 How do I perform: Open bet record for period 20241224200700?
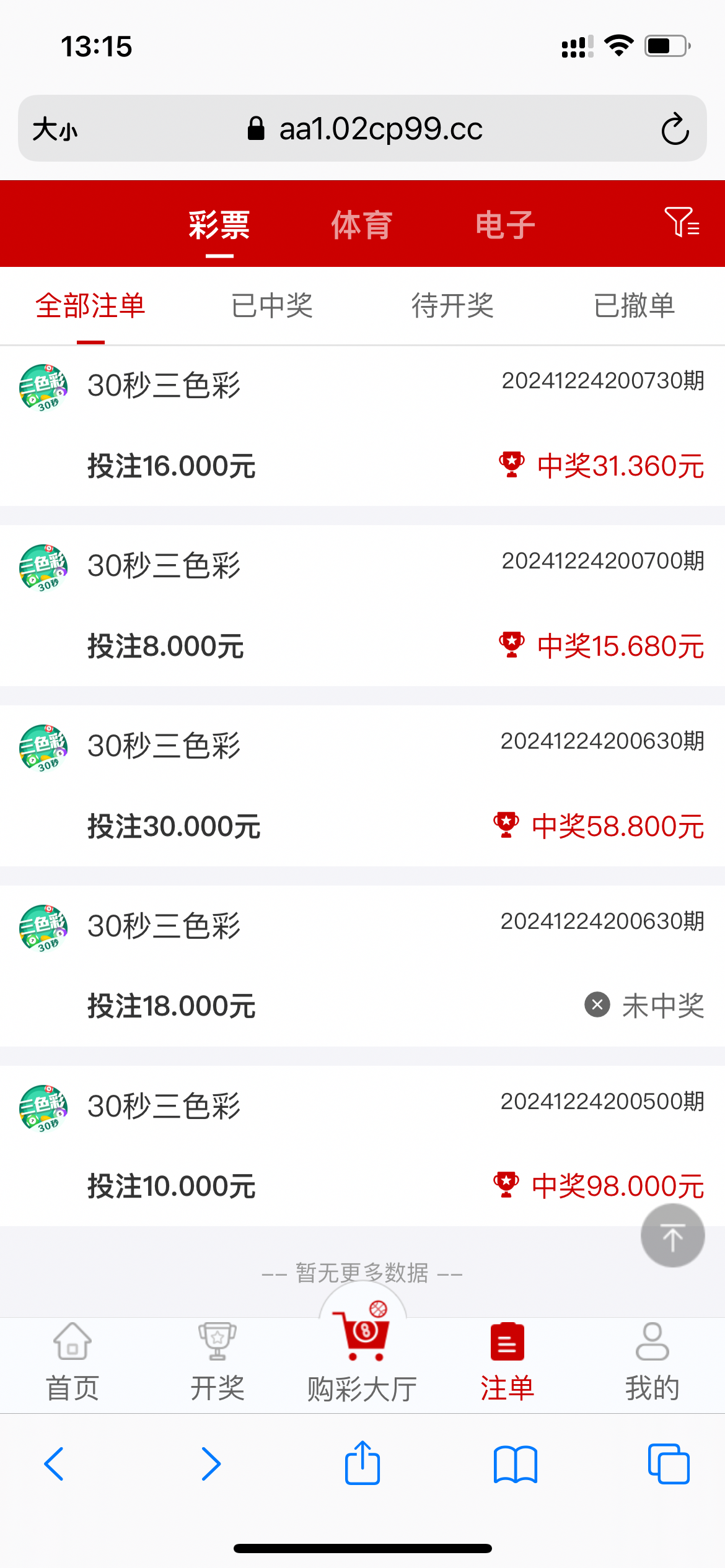pyautogui.click(x=362, y=605)
